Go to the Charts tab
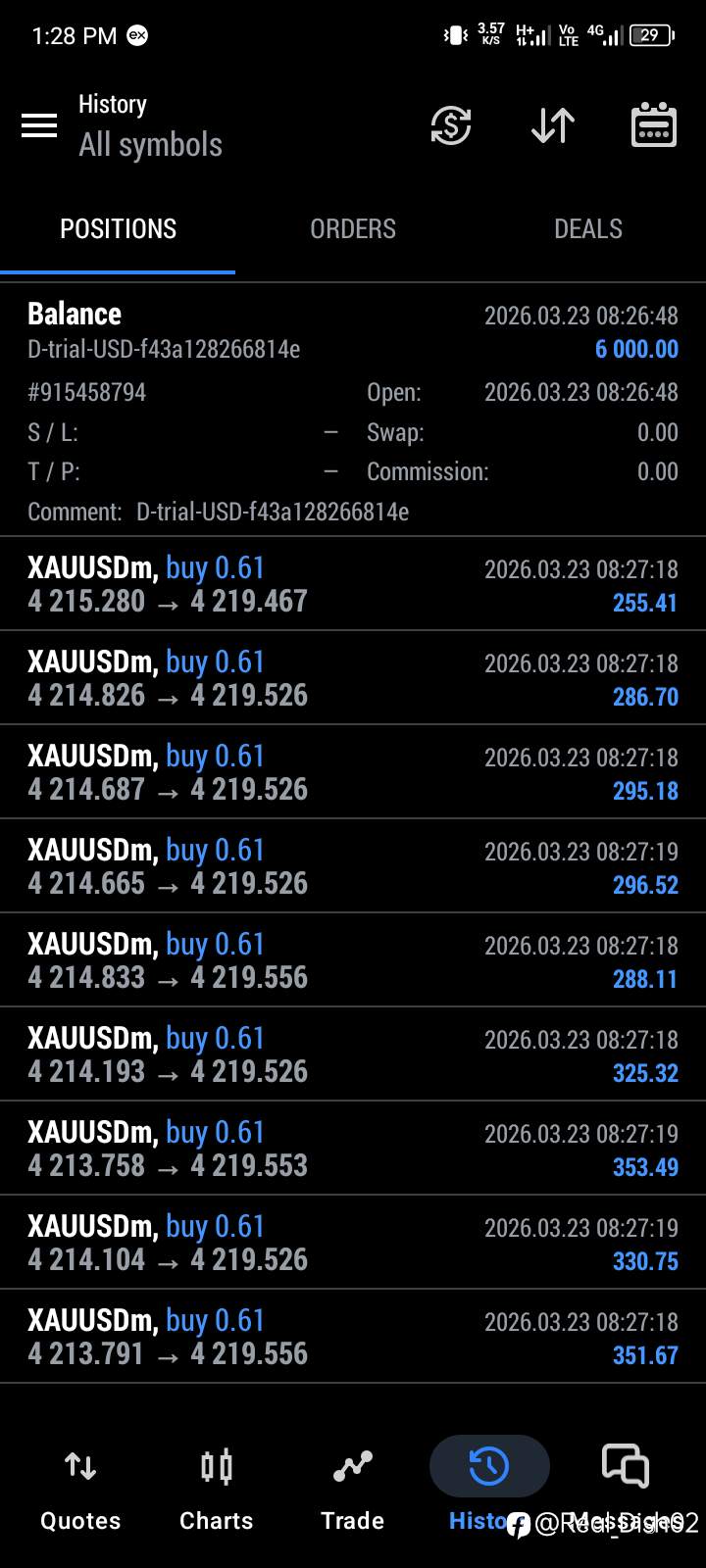The width and height of the screenshot is (706, 1568). click(x=217, y=1490)
